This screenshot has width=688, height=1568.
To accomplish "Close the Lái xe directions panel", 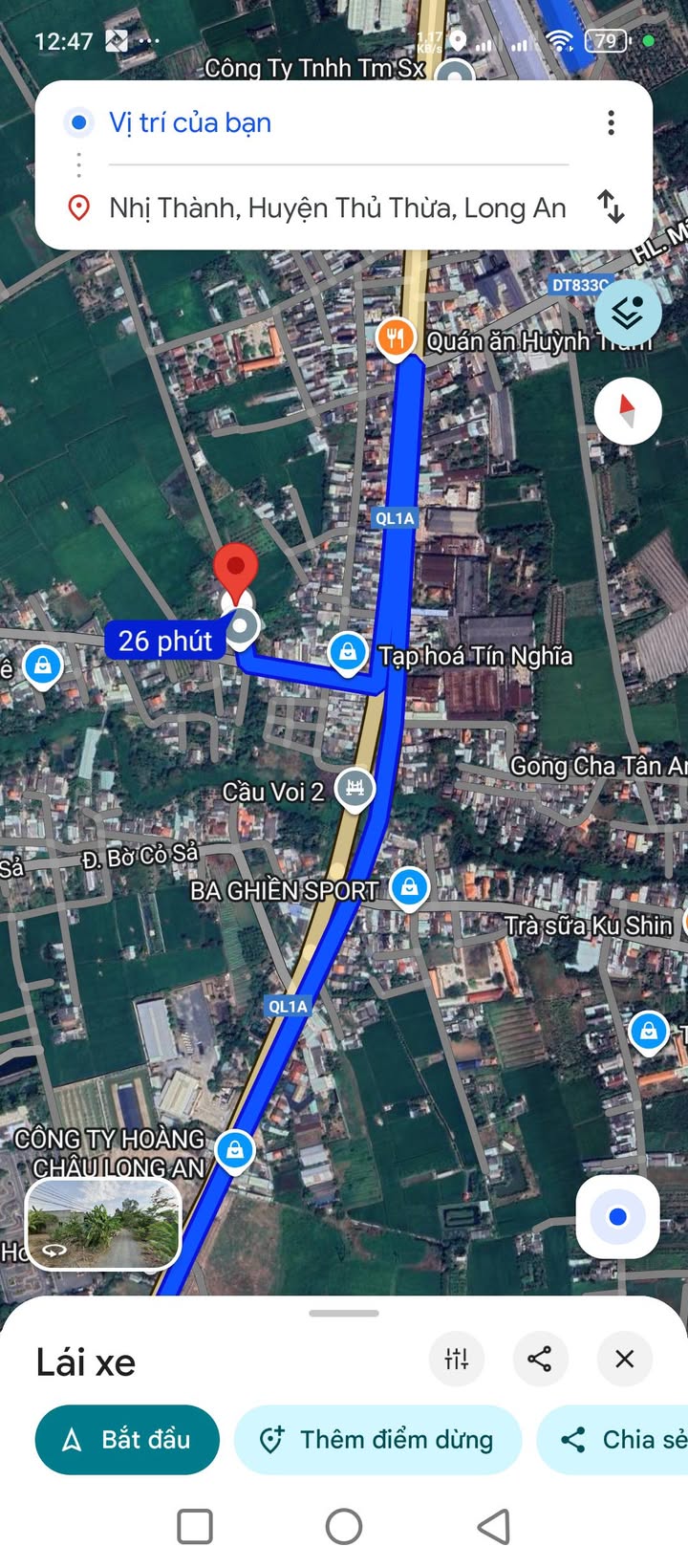I will pos(624,1359).
